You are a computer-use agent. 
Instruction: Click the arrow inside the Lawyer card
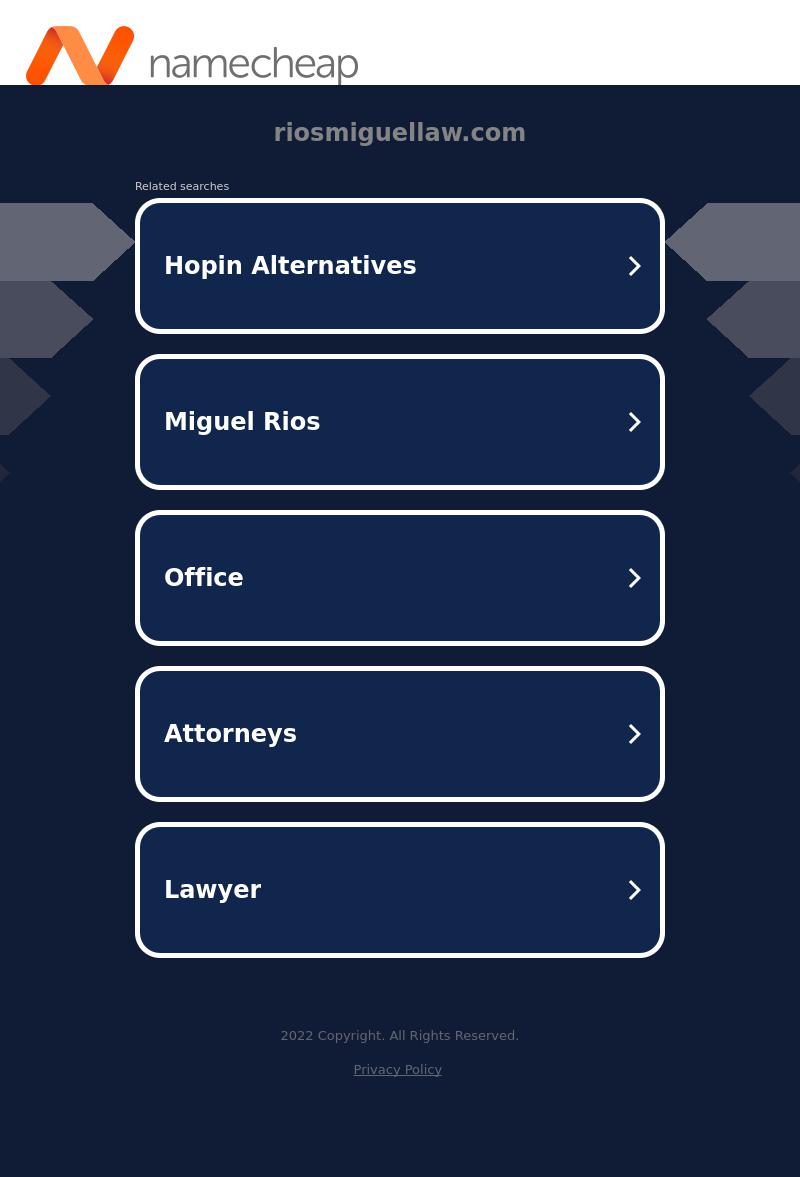(x=634, y=889)
